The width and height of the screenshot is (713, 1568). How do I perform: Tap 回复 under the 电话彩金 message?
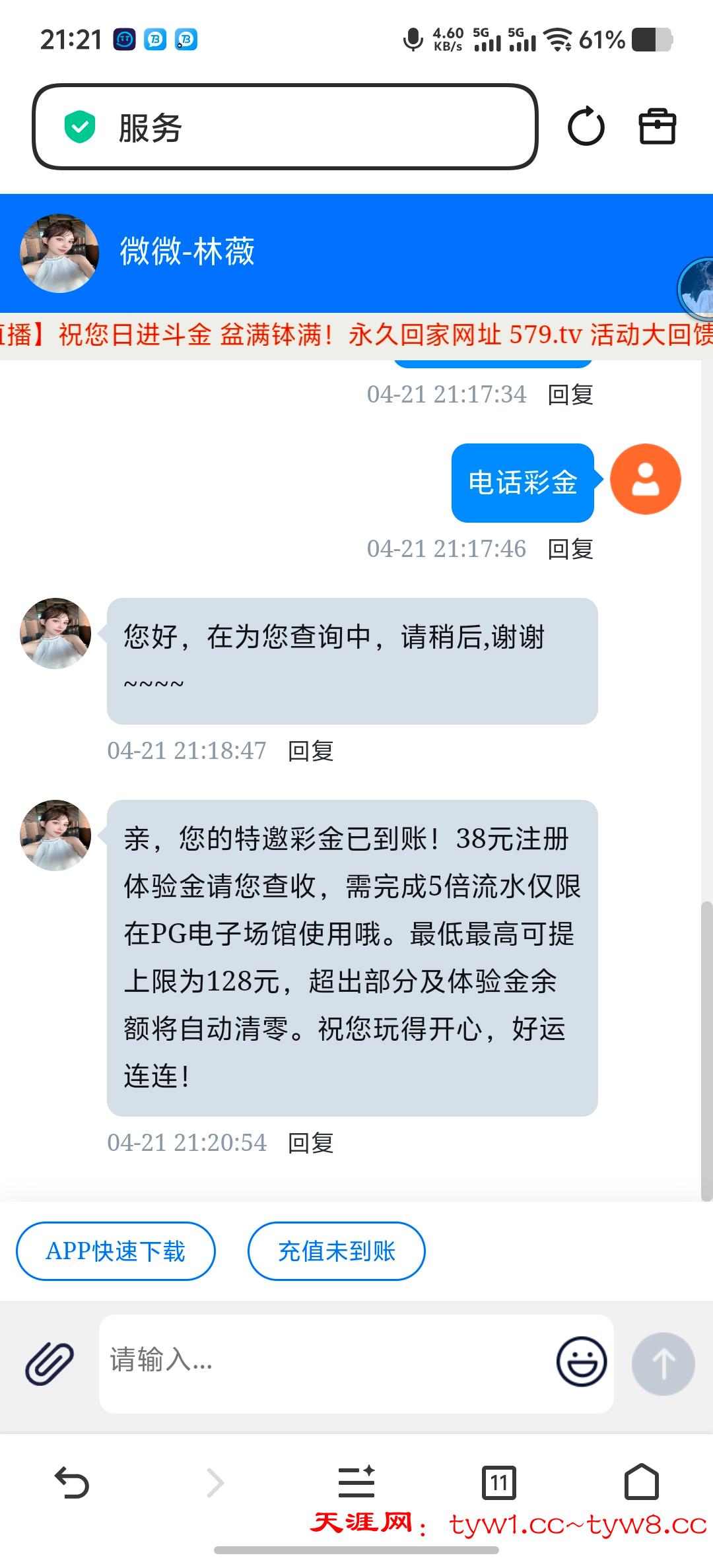[x=570, y=549]
